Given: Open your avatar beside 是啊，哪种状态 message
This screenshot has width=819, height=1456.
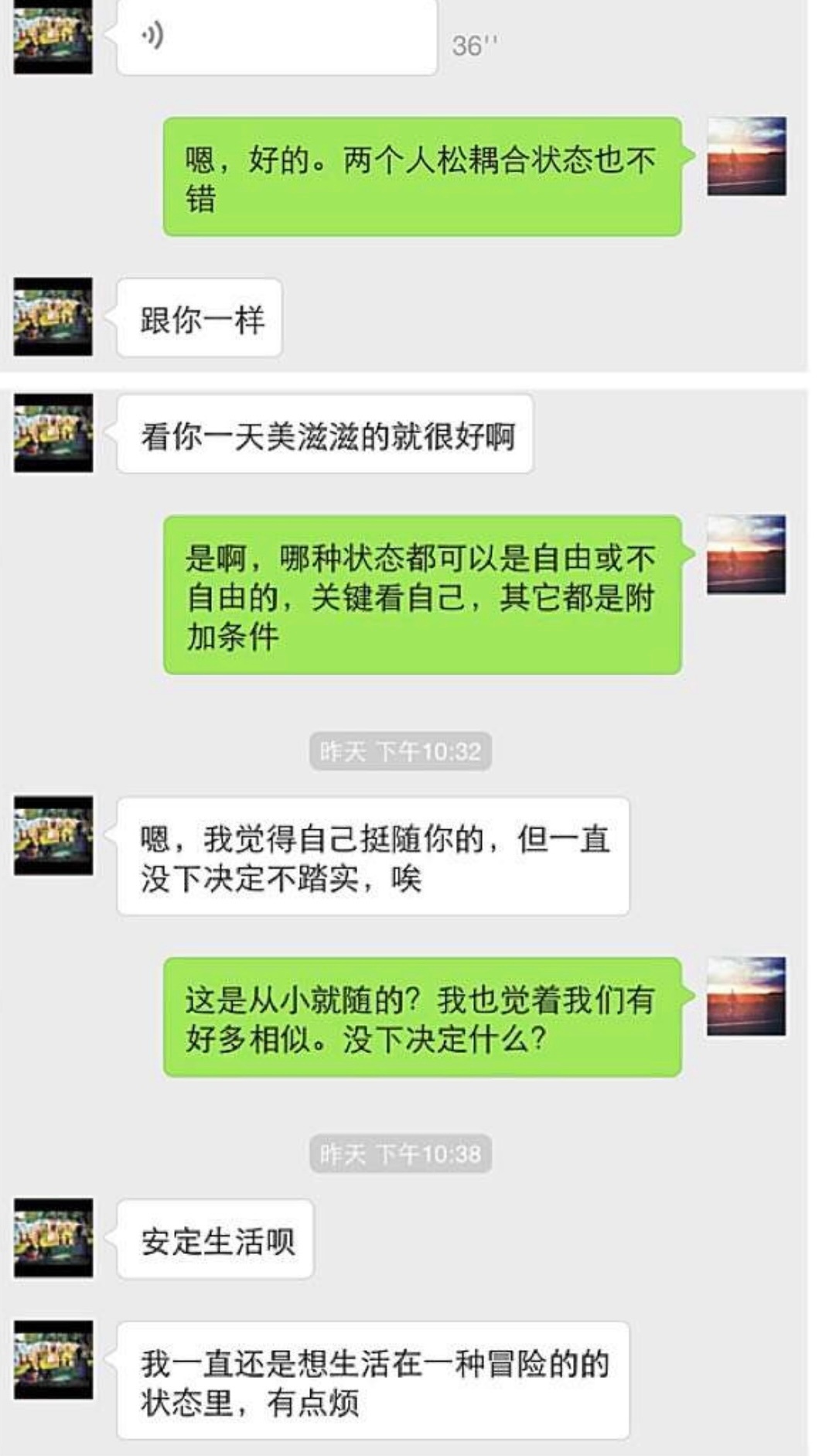Looking at the screenshot, I should [746, 555].
